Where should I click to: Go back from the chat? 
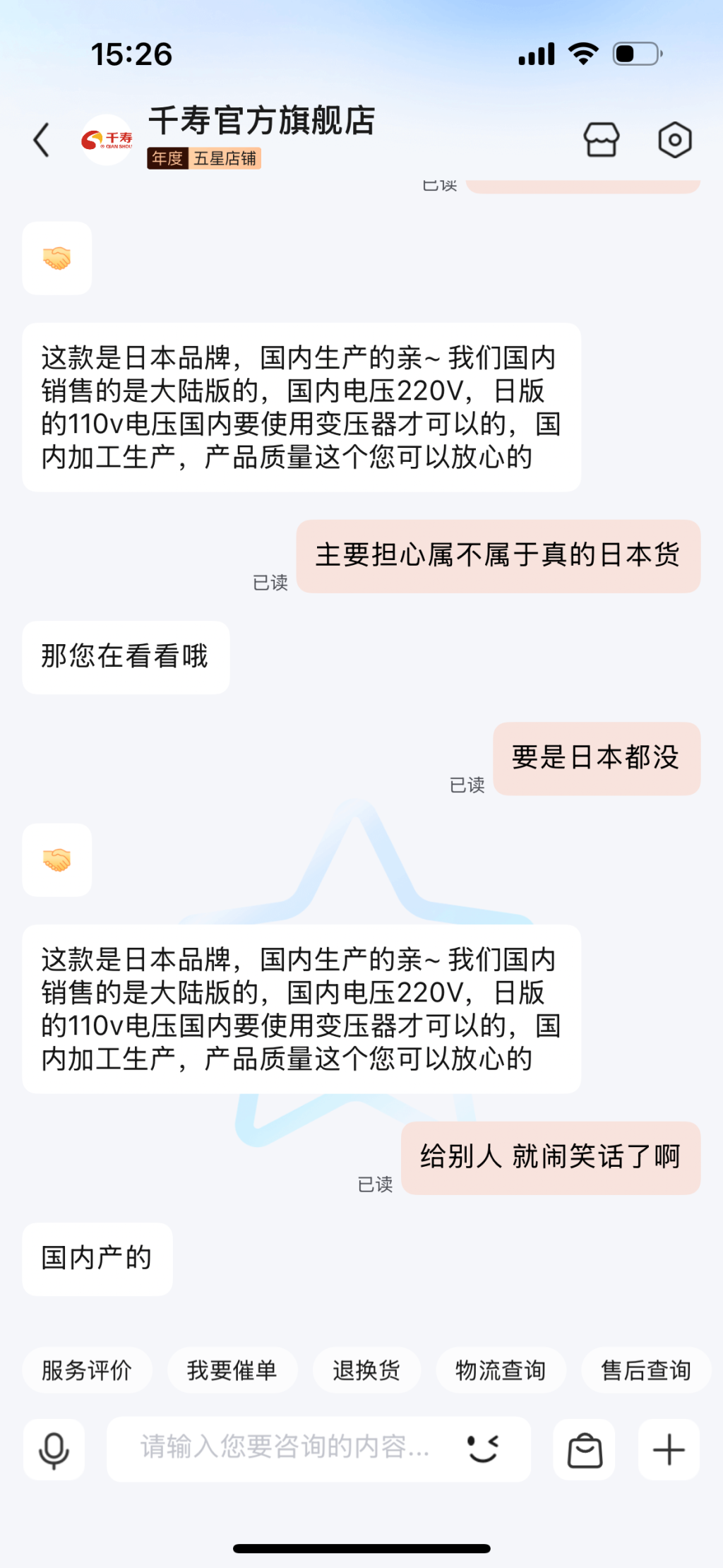(42, 140)
